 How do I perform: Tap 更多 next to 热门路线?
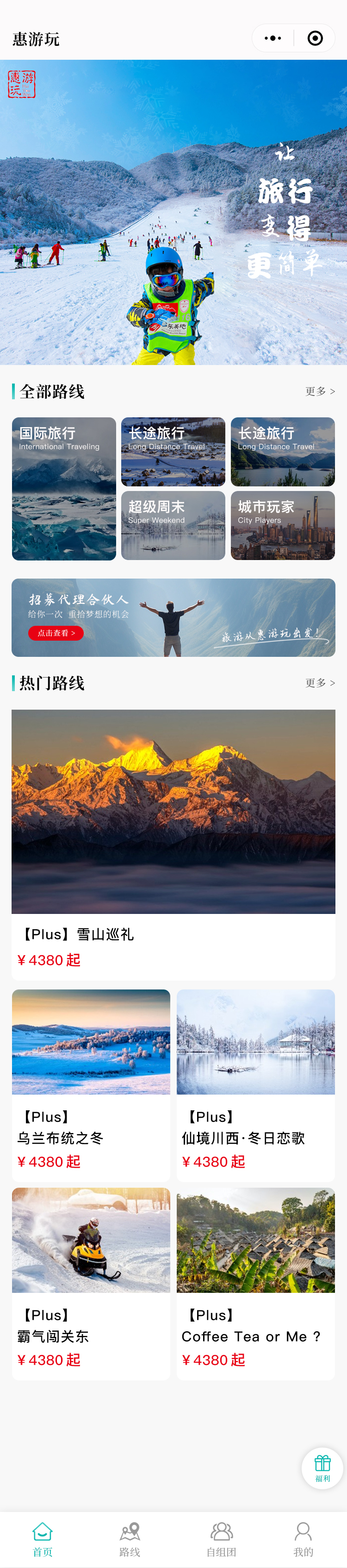pos(320,683)
